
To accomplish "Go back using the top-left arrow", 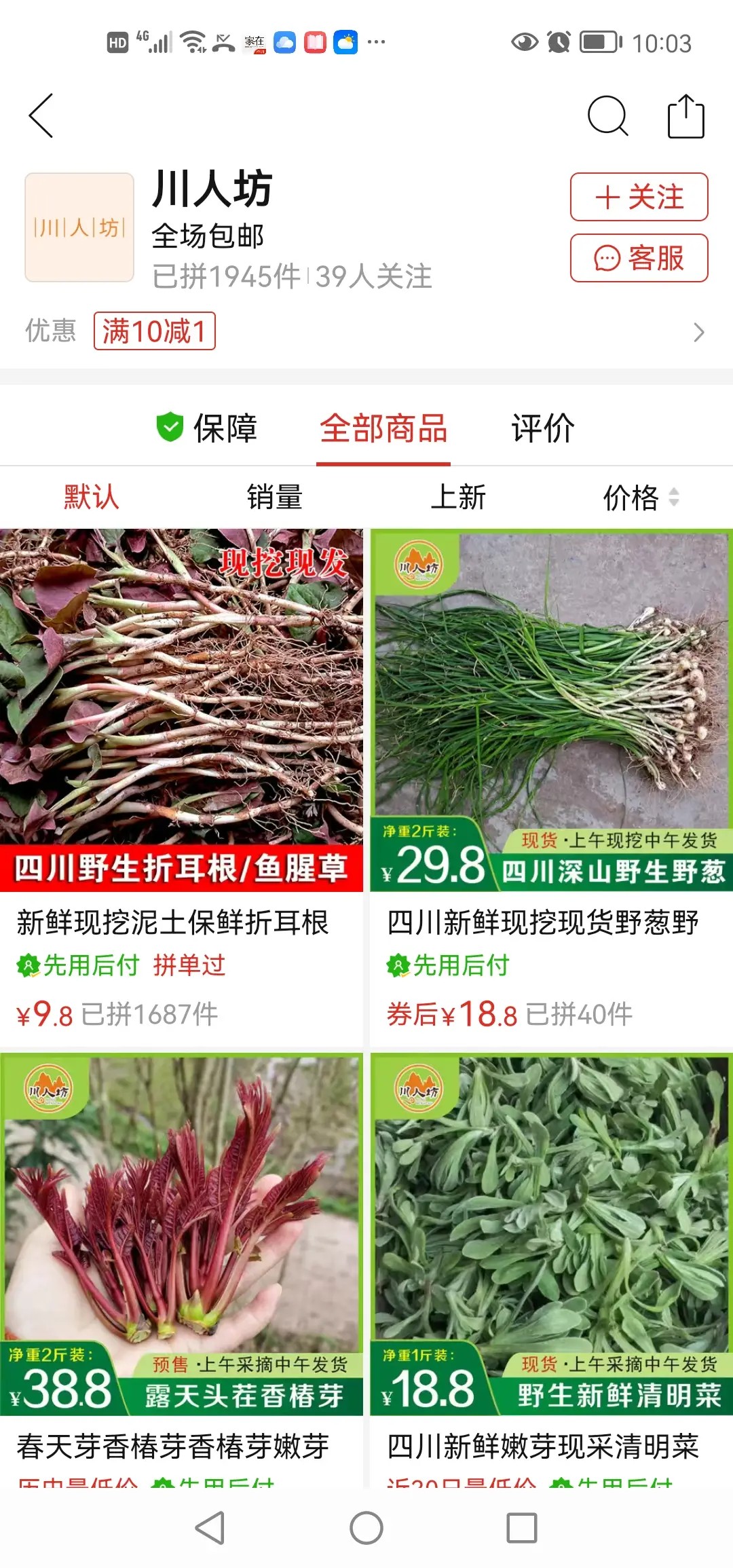I will (42, 116).
